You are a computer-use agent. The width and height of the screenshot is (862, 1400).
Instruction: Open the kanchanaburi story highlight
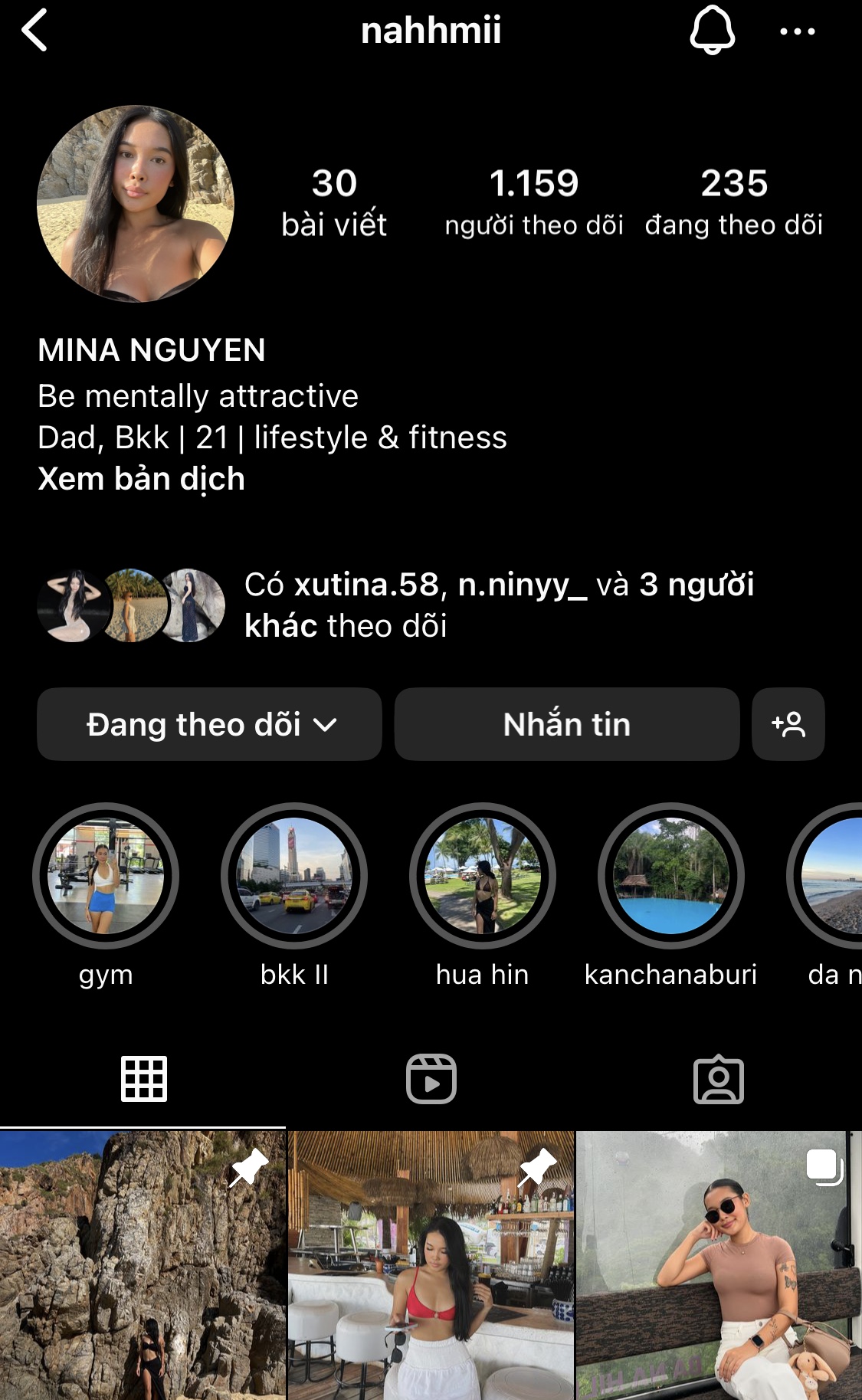click(x=670, y=876)
